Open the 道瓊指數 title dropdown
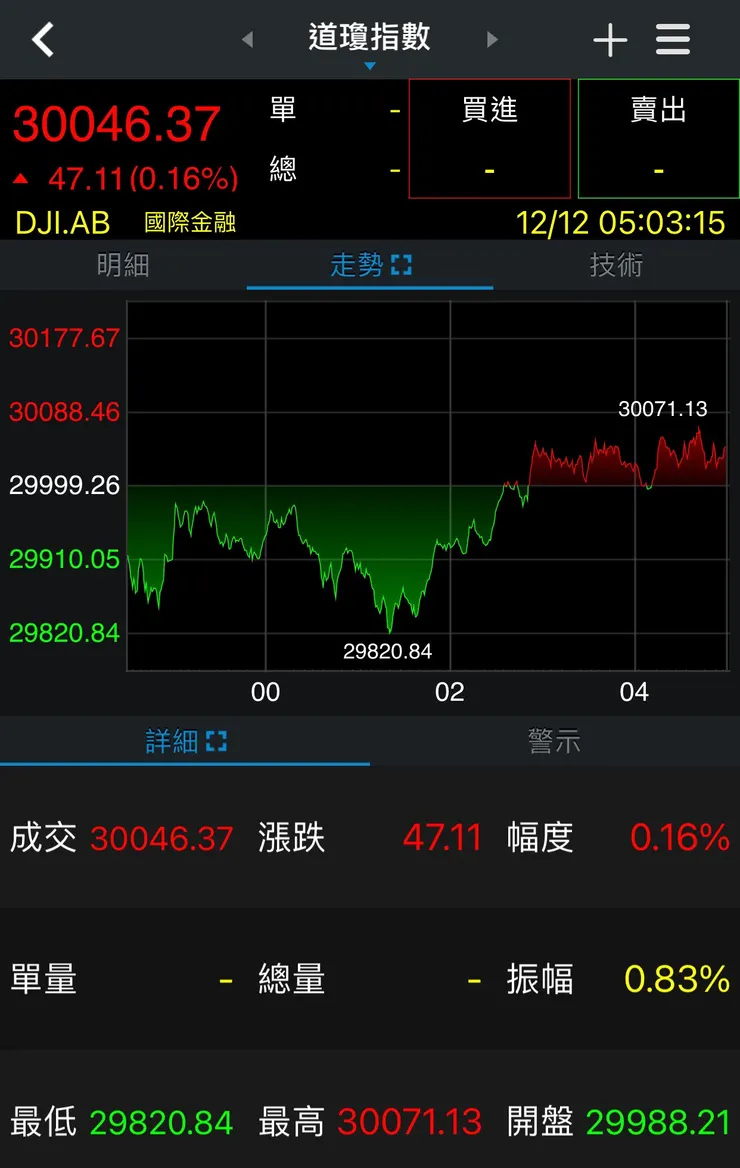Viewport: 740px width, 1168px height. (x=370, y=36)
